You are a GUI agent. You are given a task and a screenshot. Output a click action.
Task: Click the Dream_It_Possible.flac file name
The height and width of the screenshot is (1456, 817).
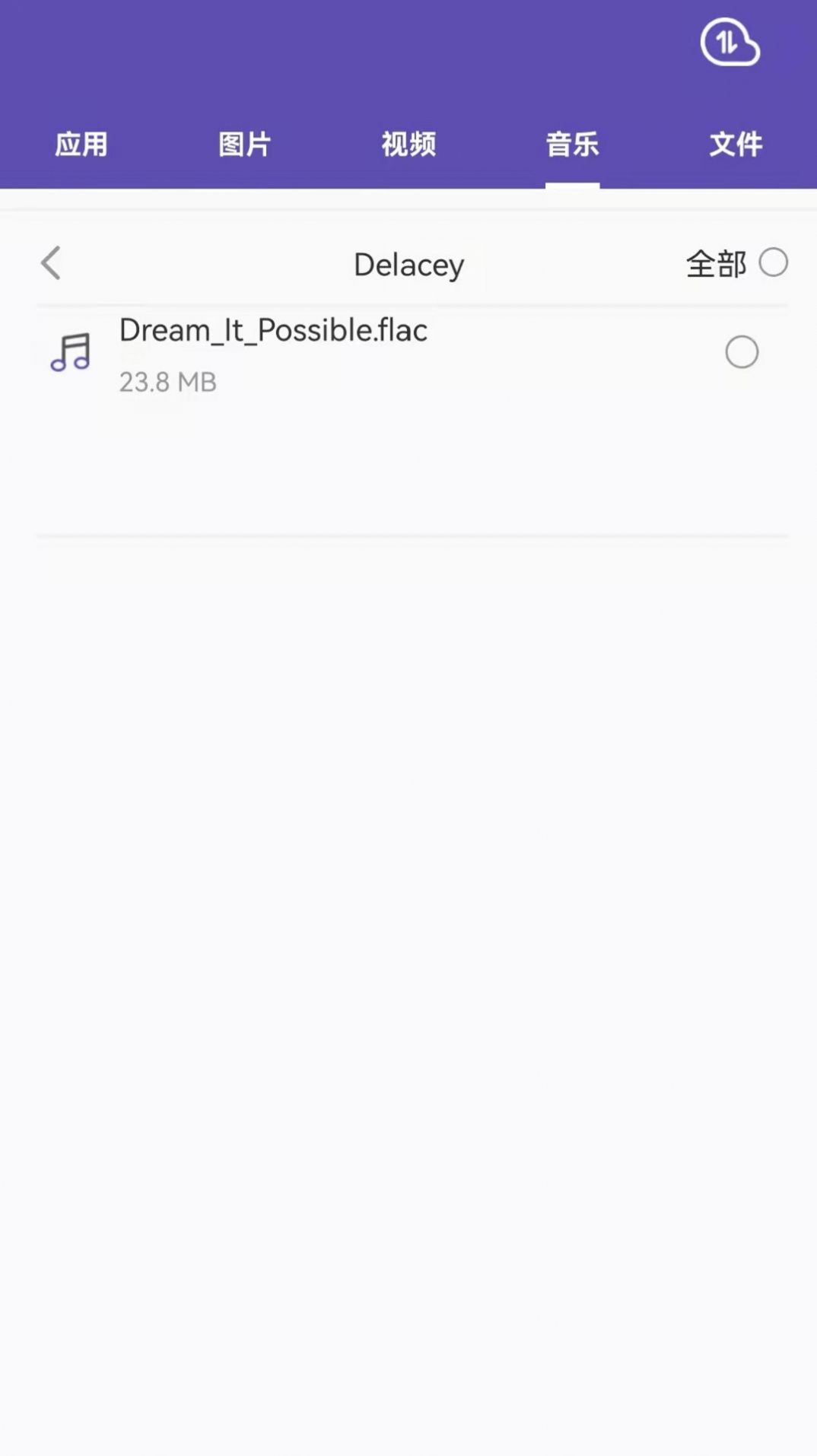point(272,330)
